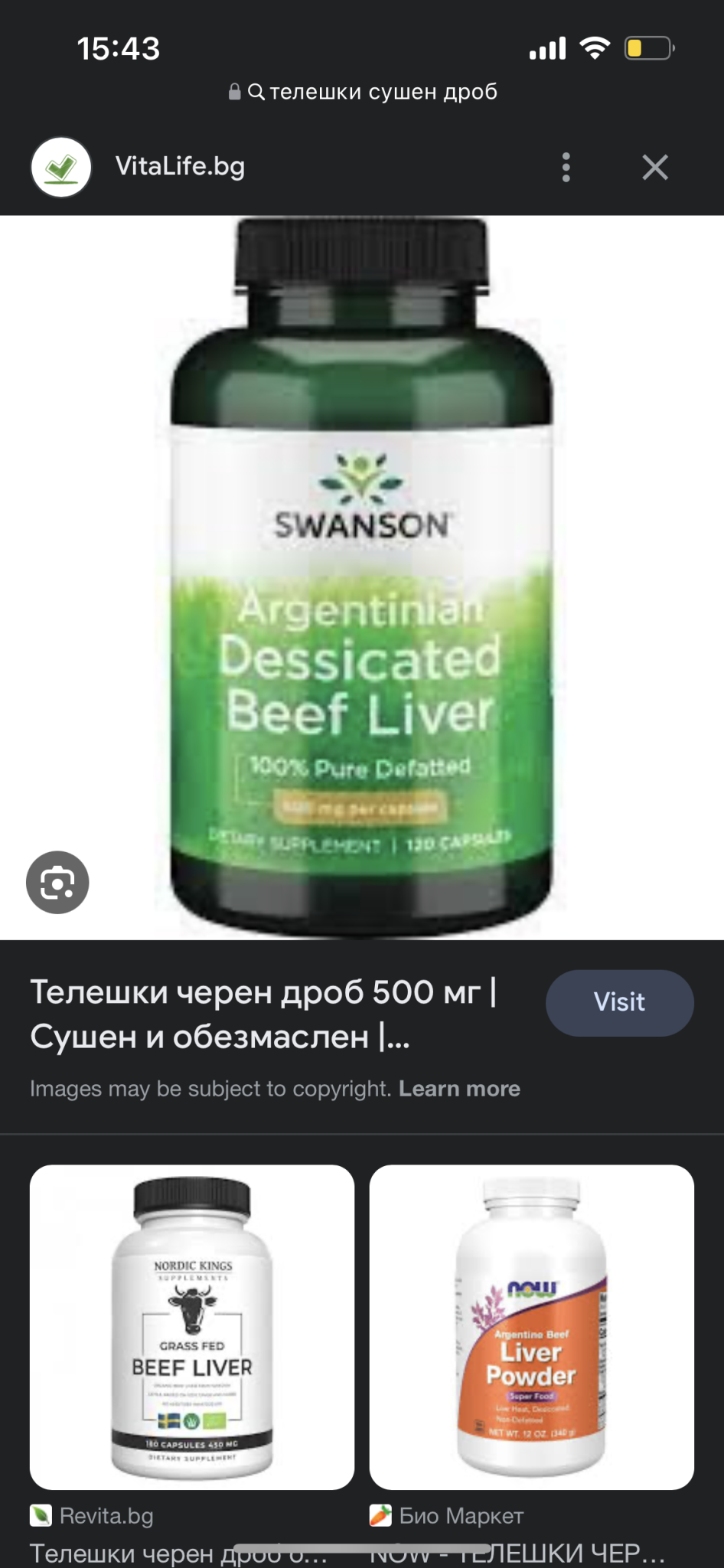Viewport: 724px width, 1568px height.
Task: Tap the Visit button
Action: (x=619, y=1002)
